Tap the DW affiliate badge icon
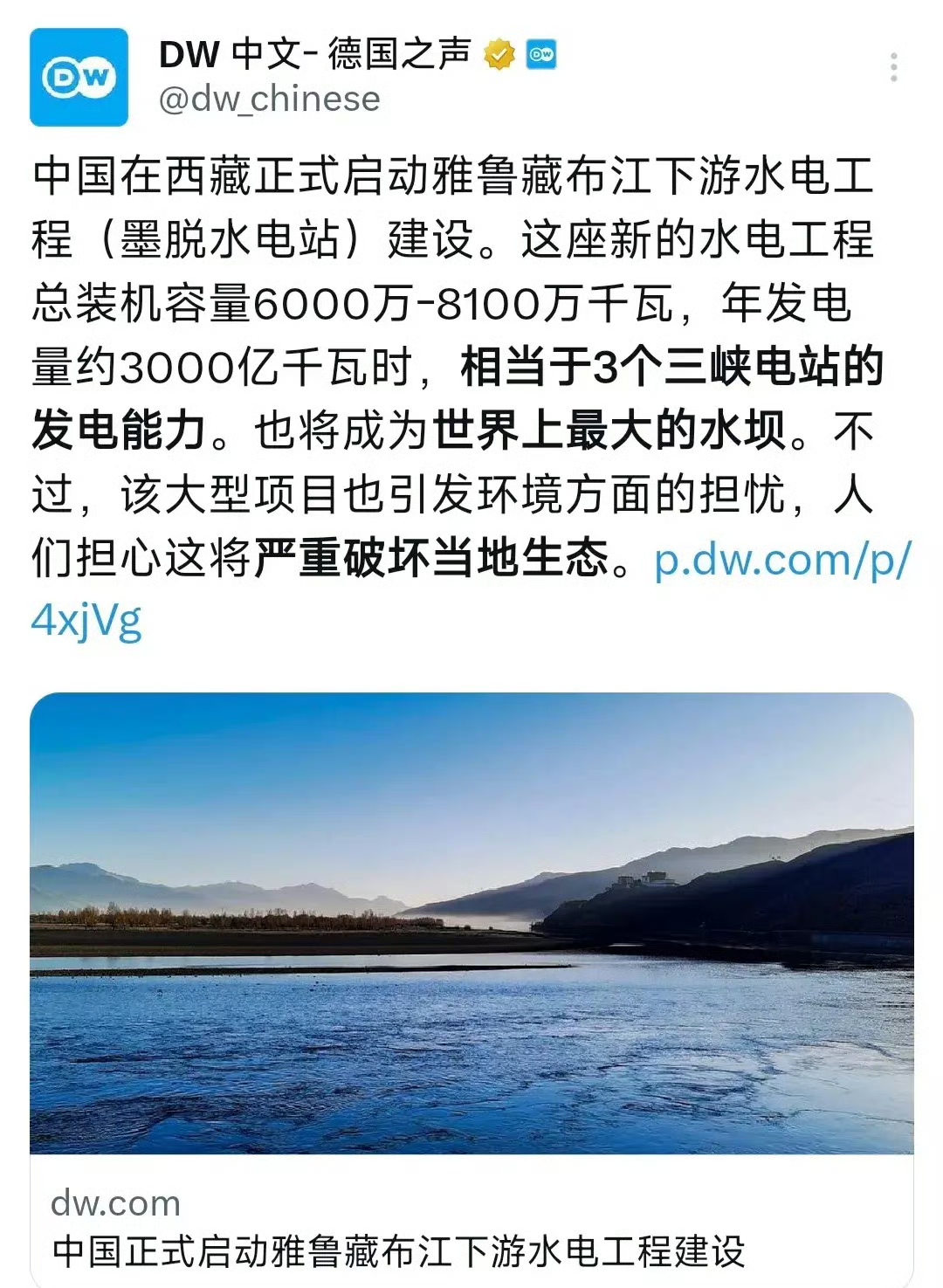Screen dimensions: 943x1288 (x=541, y=54)
